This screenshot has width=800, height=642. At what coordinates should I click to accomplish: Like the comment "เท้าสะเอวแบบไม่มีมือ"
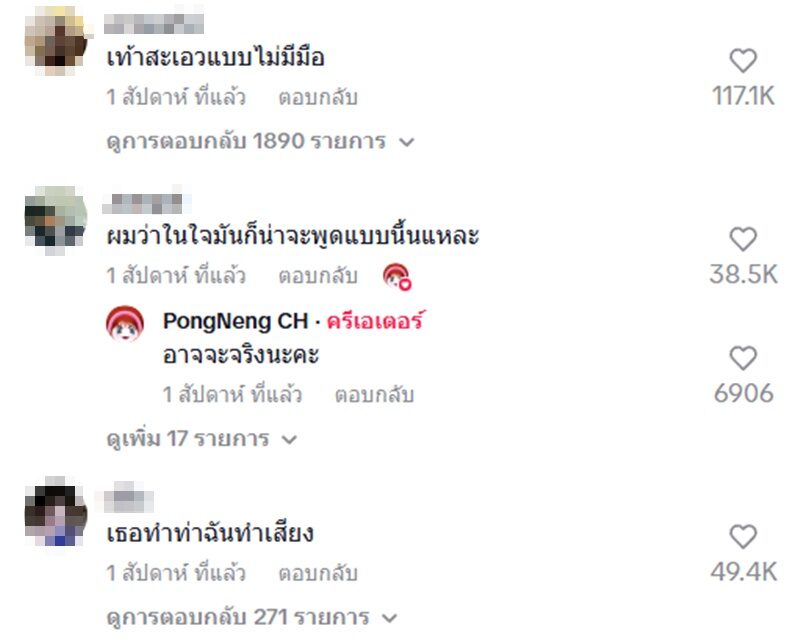(743, 62)
